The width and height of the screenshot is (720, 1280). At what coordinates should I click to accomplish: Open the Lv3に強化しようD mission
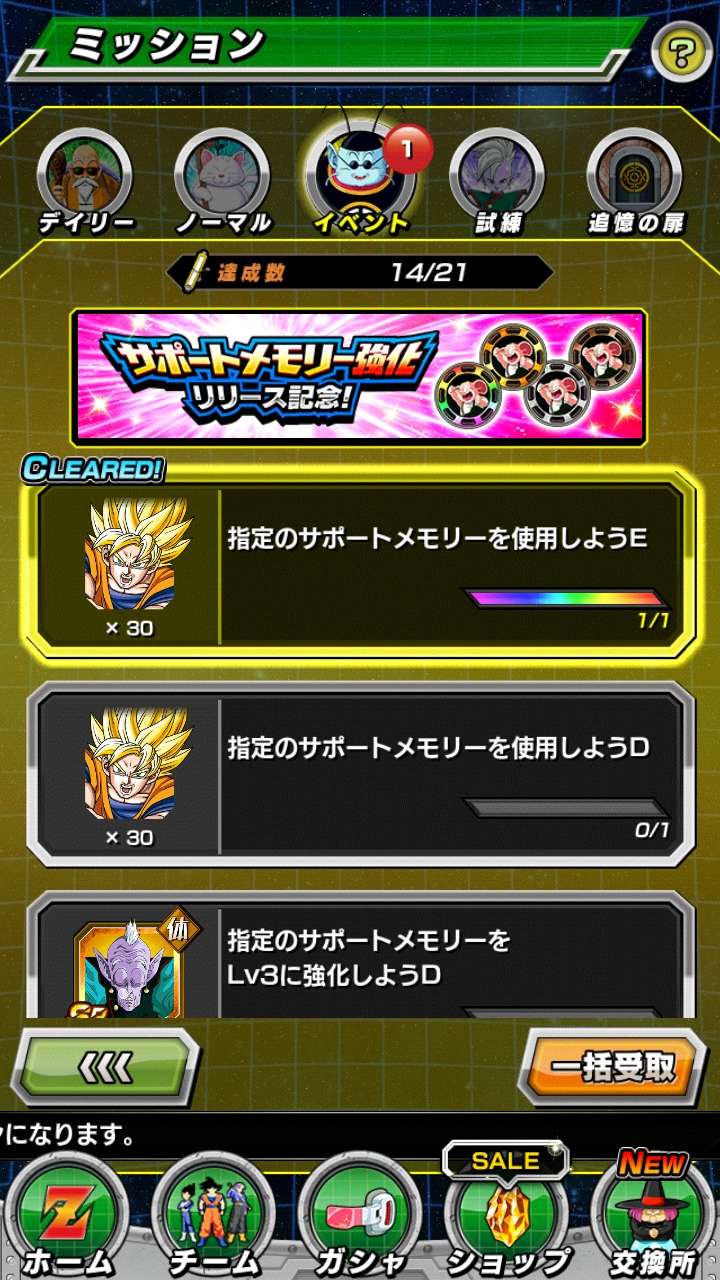pos(360,958)
